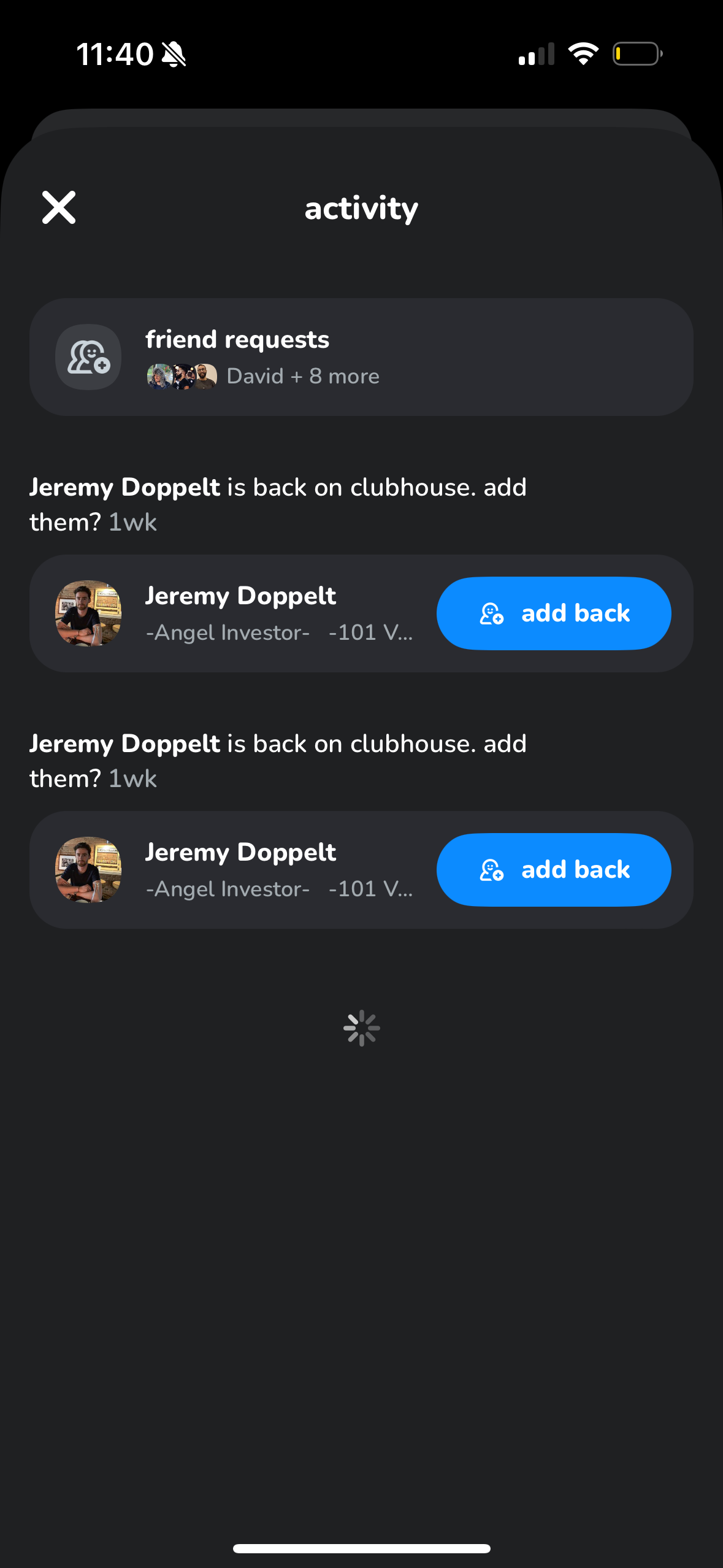
Task: Select the activity title header
Action: point(361,208)
